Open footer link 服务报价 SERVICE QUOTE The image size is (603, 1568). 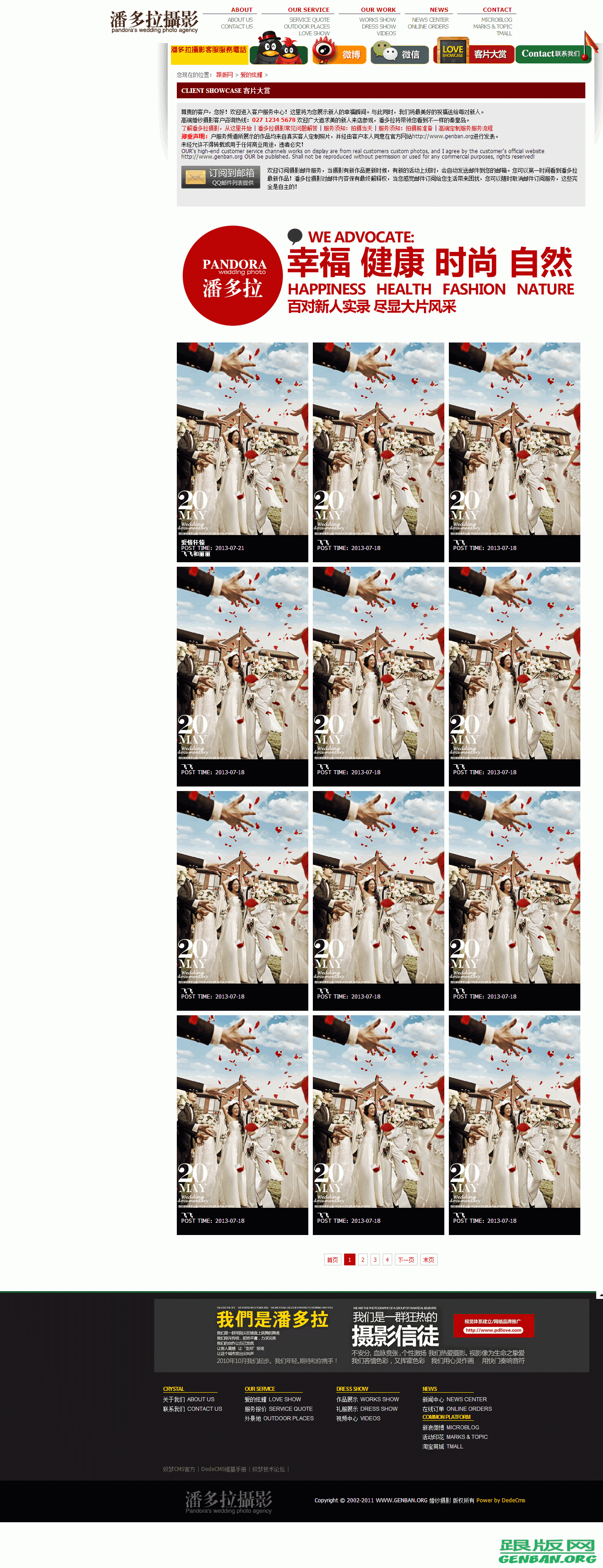[278, 1409]
